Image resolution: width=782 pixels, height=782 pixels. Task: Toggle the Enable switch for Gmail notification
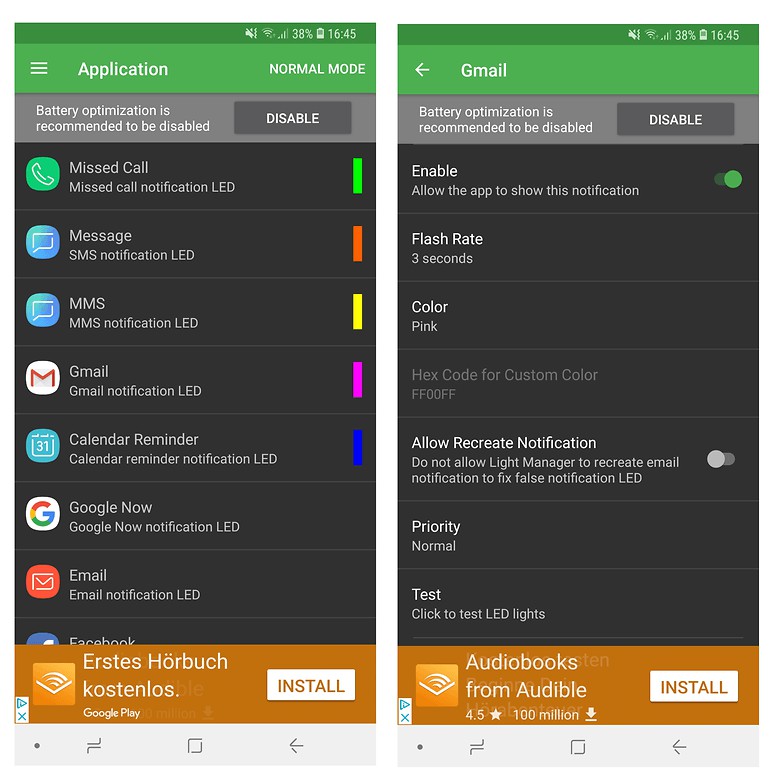point(727,179)
